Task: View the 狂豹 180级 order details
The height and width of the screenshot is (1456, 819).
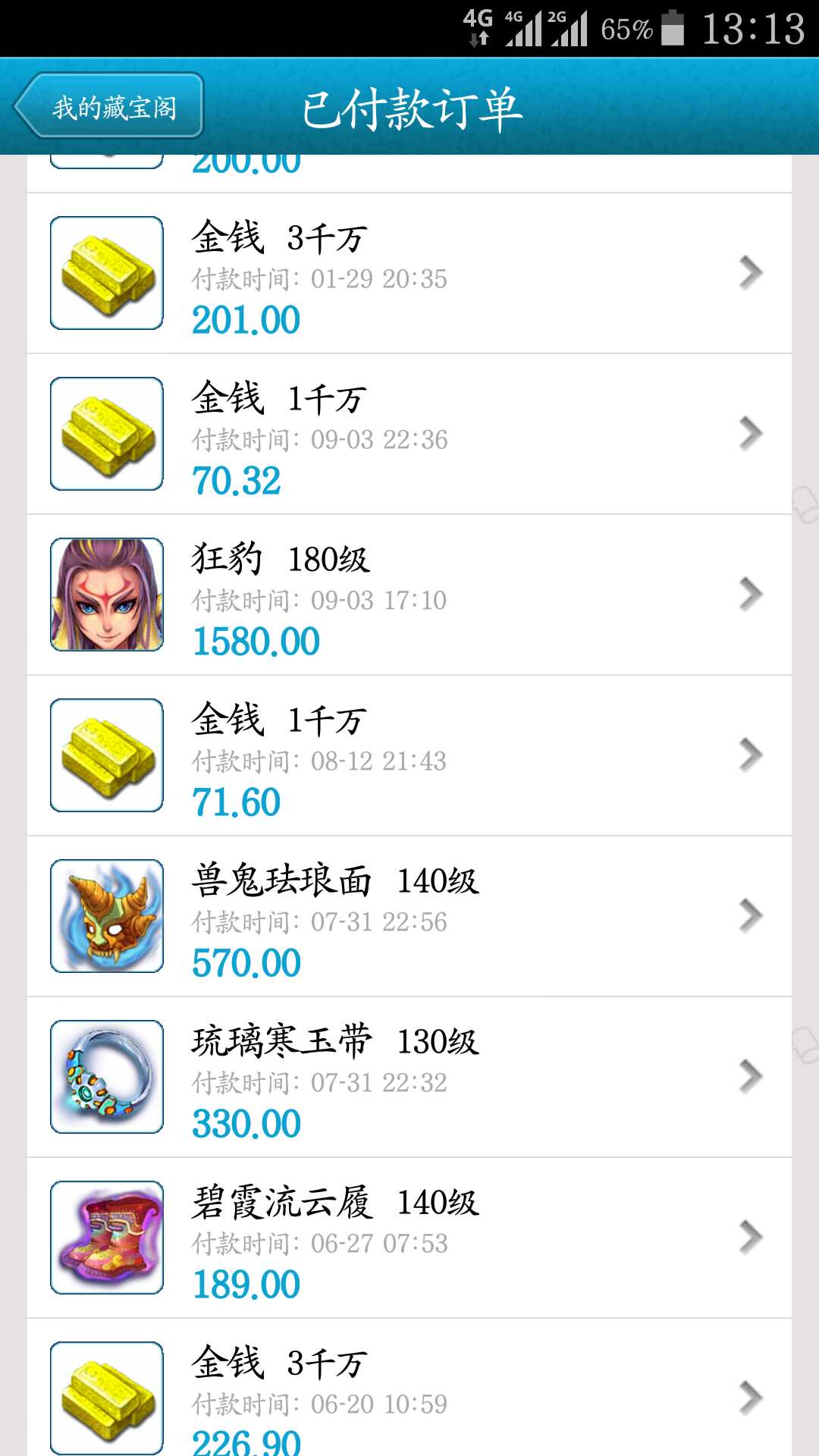Action: click(409, 595)
